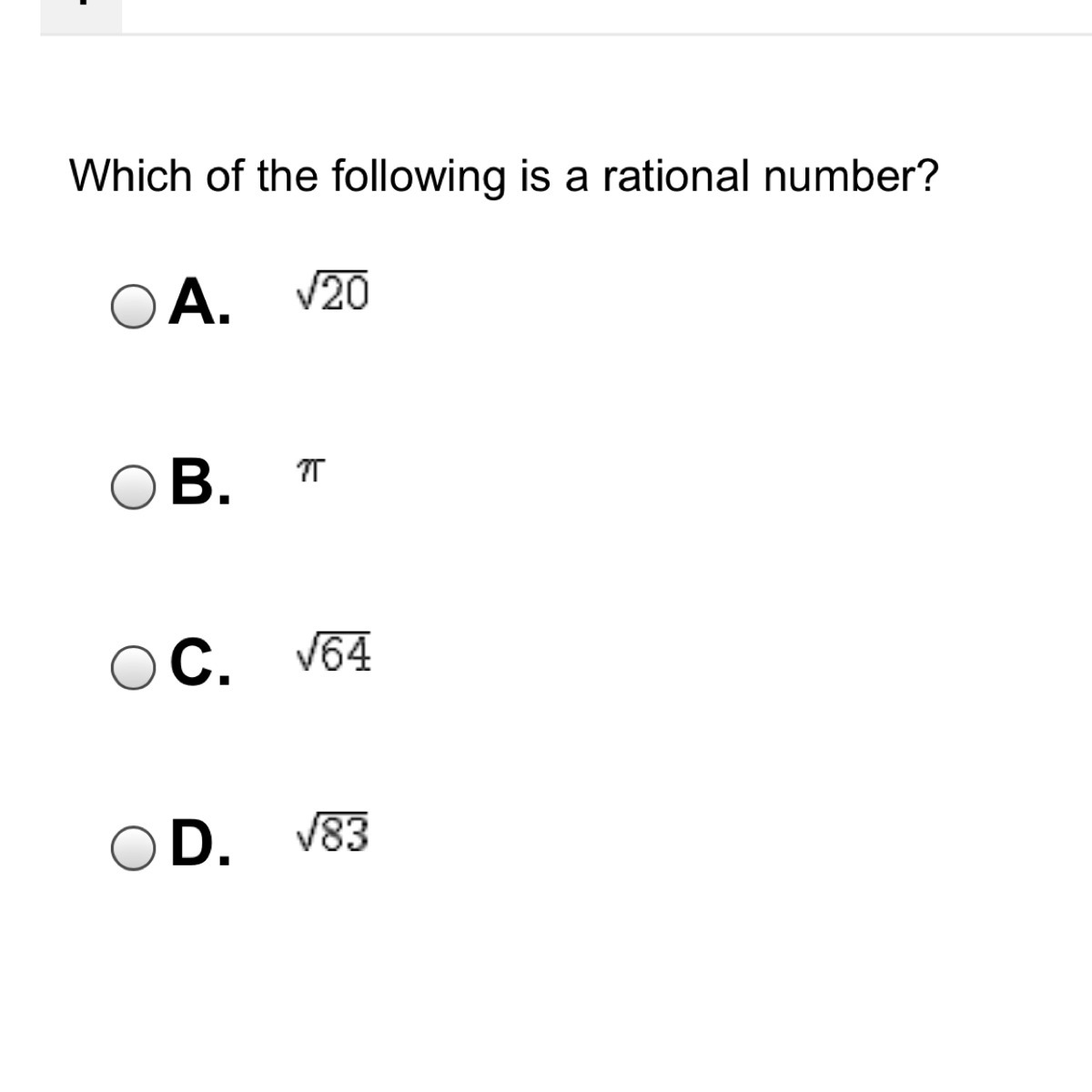This screenshot has height=1092, width=1092.
Task: Mark option D, square root of 83
Action: click(133, 849)
